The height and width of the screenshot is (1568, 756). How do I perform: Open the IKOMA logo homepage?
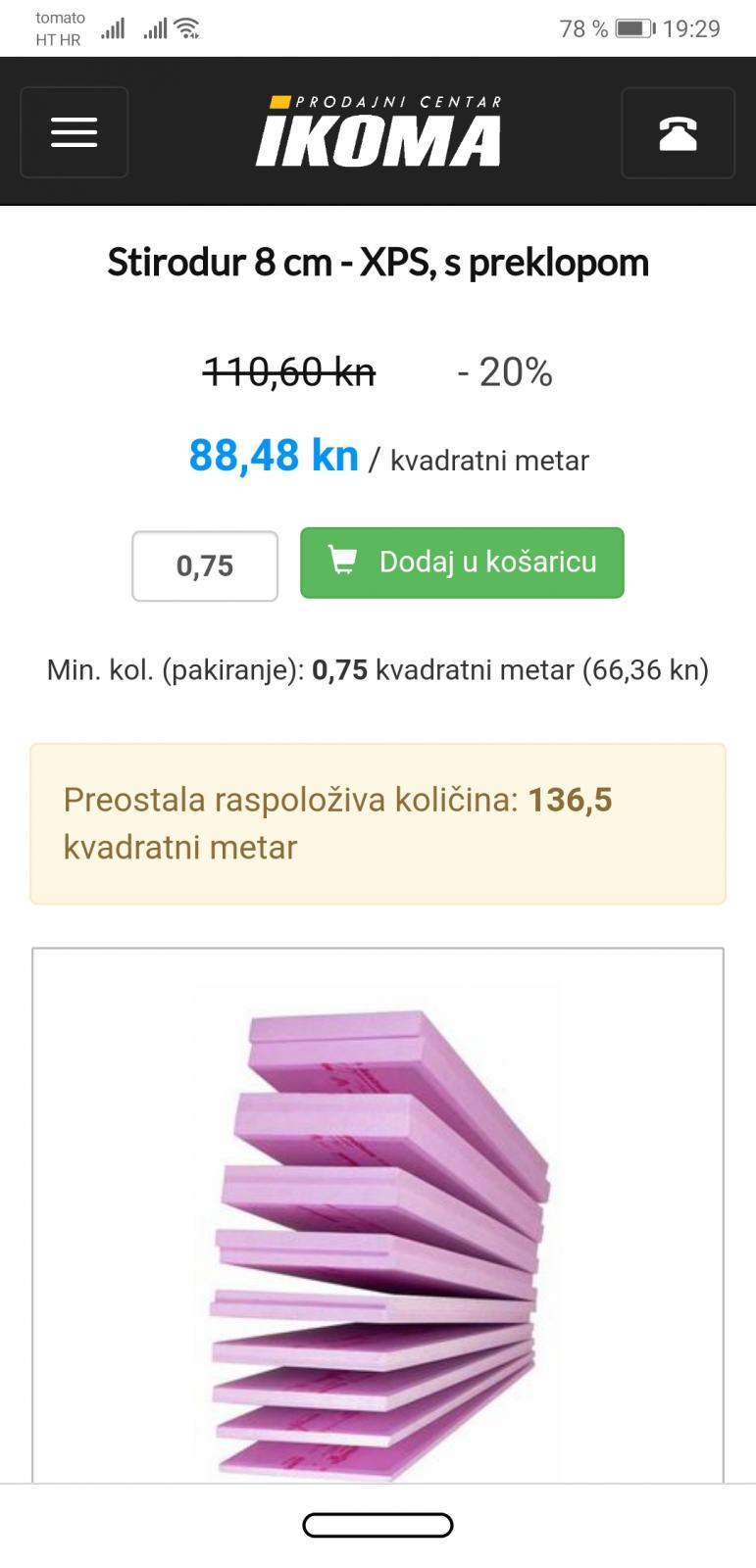pos(378,132)
